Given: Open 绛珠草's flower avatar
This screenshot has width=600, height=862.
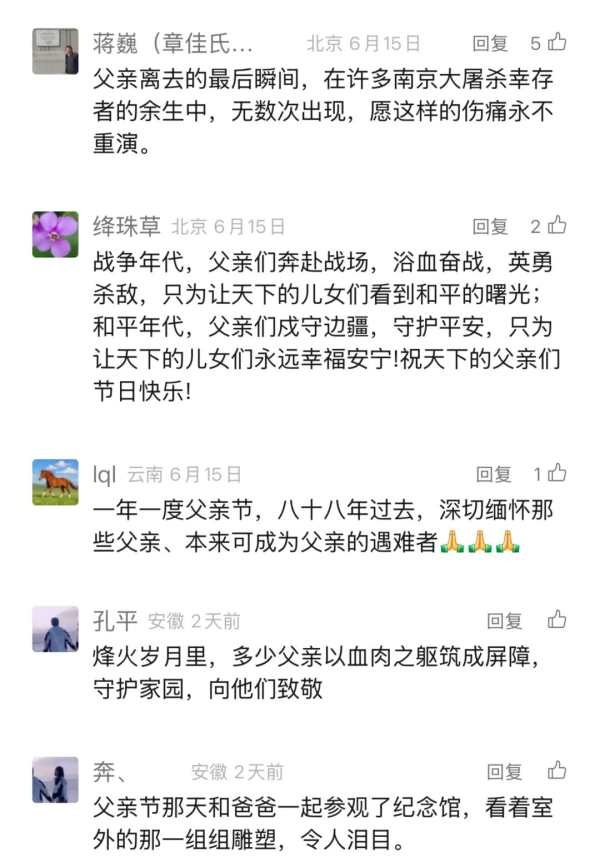Looking at the screenshot, I should click(x=55, y=234).
